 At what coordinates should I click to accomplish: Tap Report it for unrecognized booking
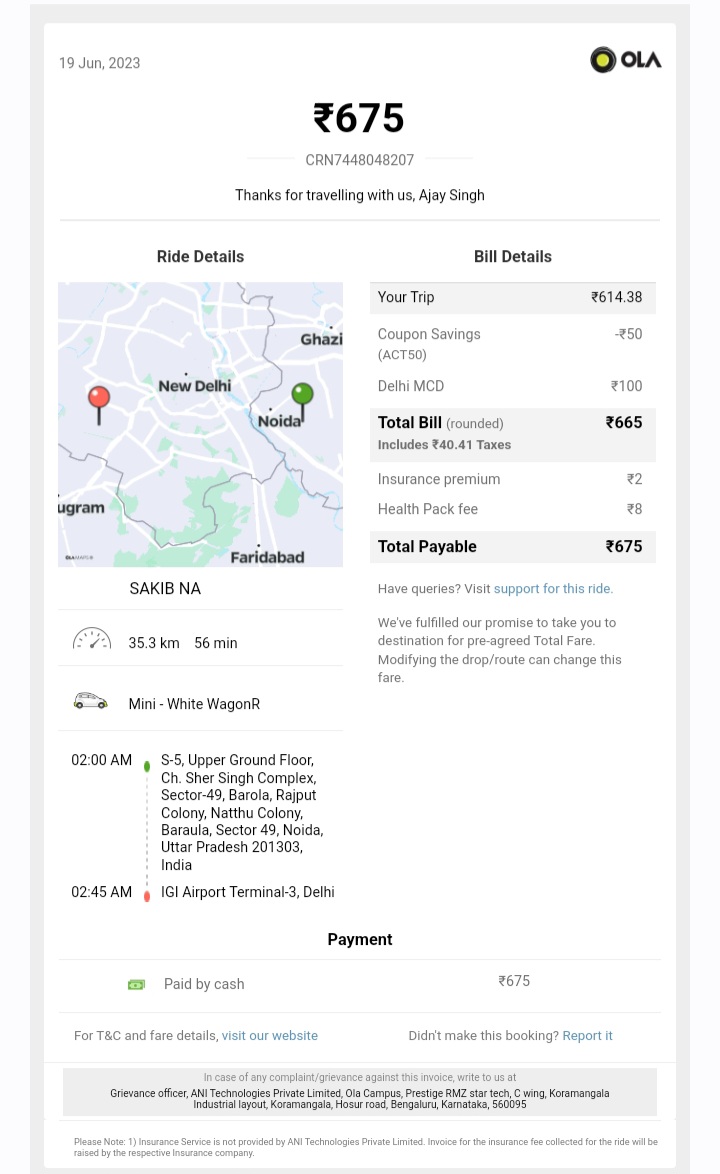588,1035
